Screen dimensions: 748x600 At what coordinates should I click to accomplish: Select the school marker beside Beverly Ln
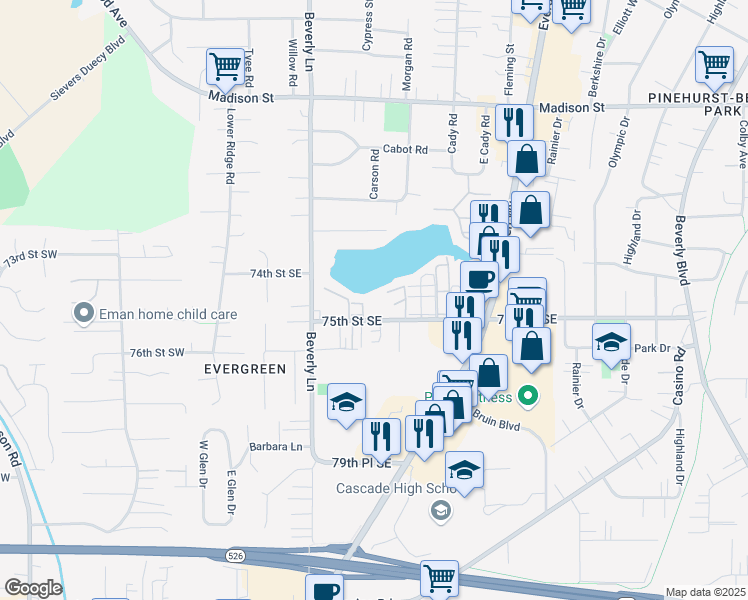(x=346, y=403)
